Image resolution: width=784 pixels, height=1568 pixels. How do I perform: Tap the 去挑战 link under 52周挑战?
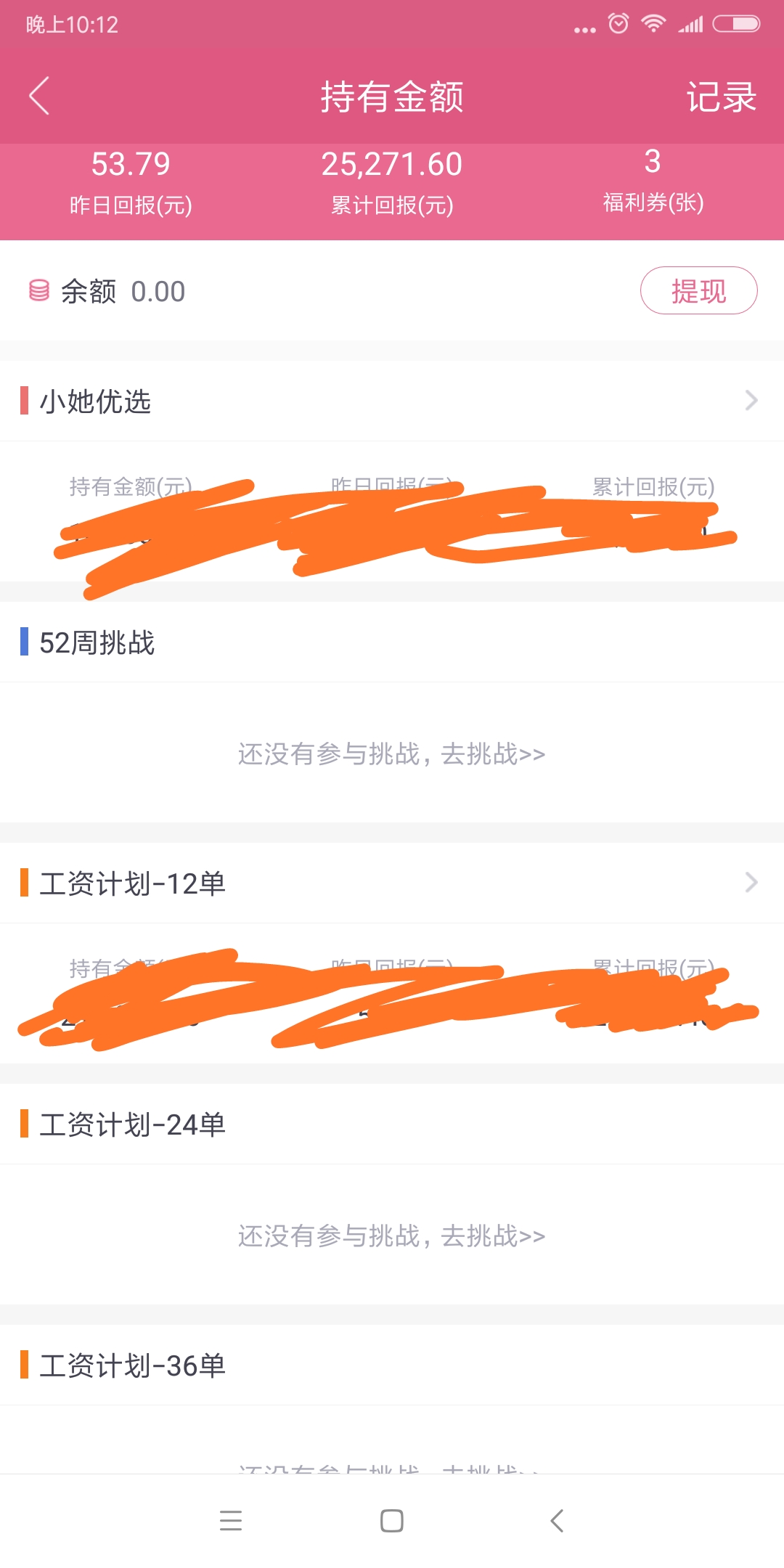493,754
